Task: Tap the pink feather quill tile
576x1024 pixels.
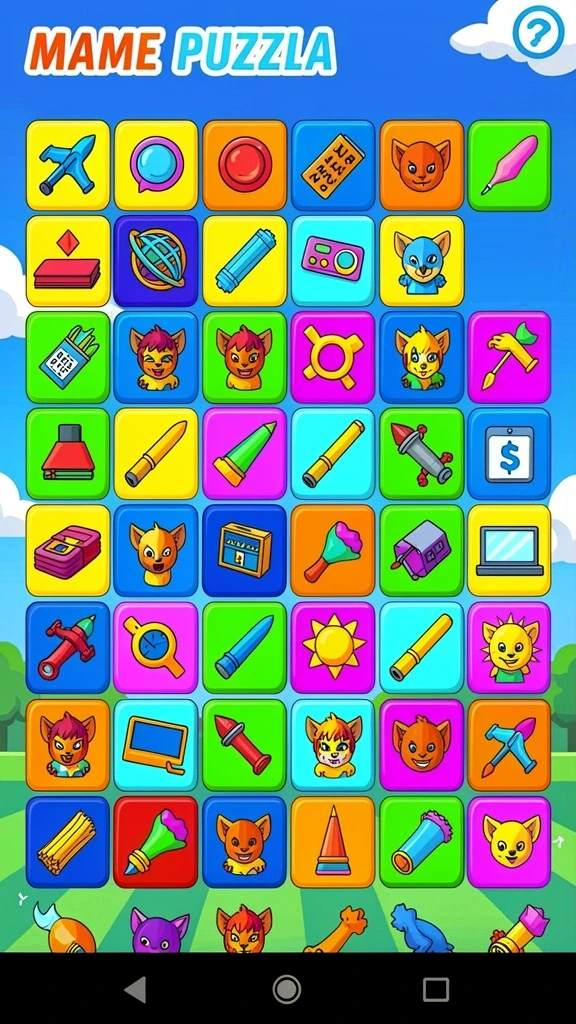Action: 509,165
